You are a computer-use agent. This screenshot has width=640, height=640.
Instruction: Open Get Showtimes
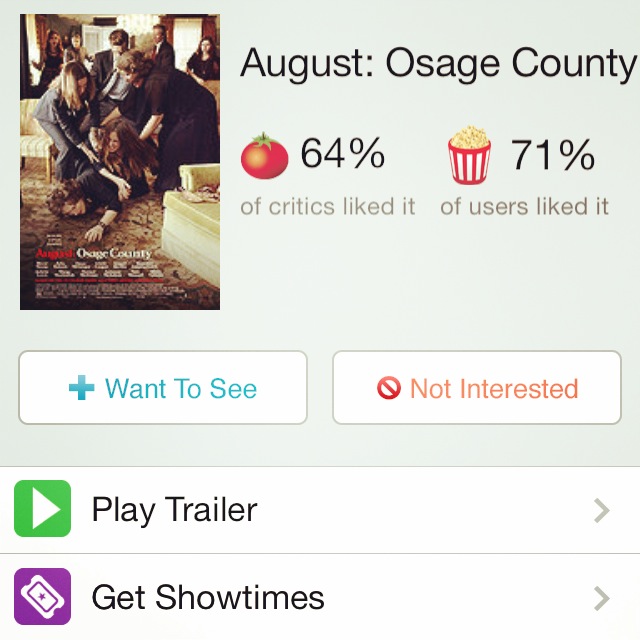pyautogui.click(x=320, y=598)
